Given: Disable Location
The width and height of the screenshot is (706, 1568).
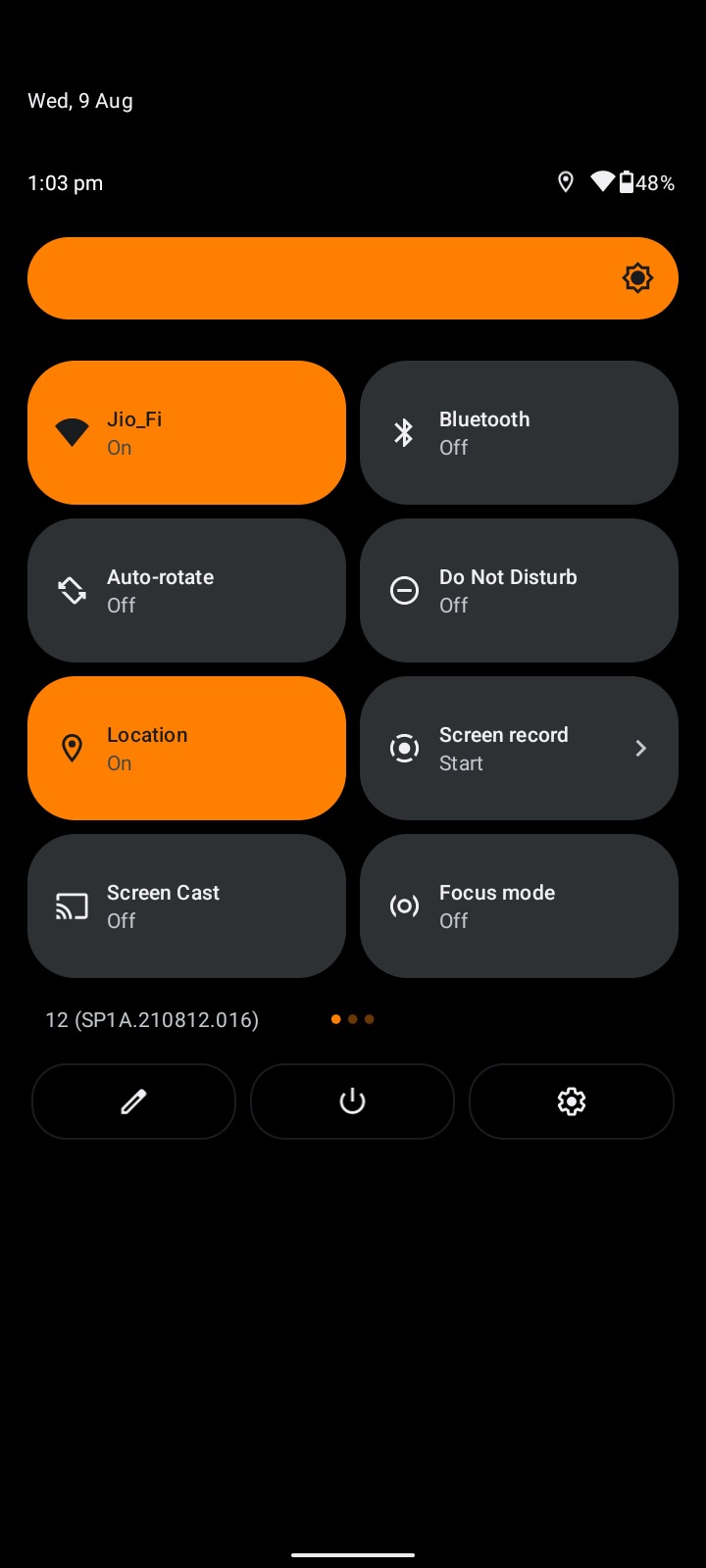Looking at the screenshot, I should (x=186, y=748).
